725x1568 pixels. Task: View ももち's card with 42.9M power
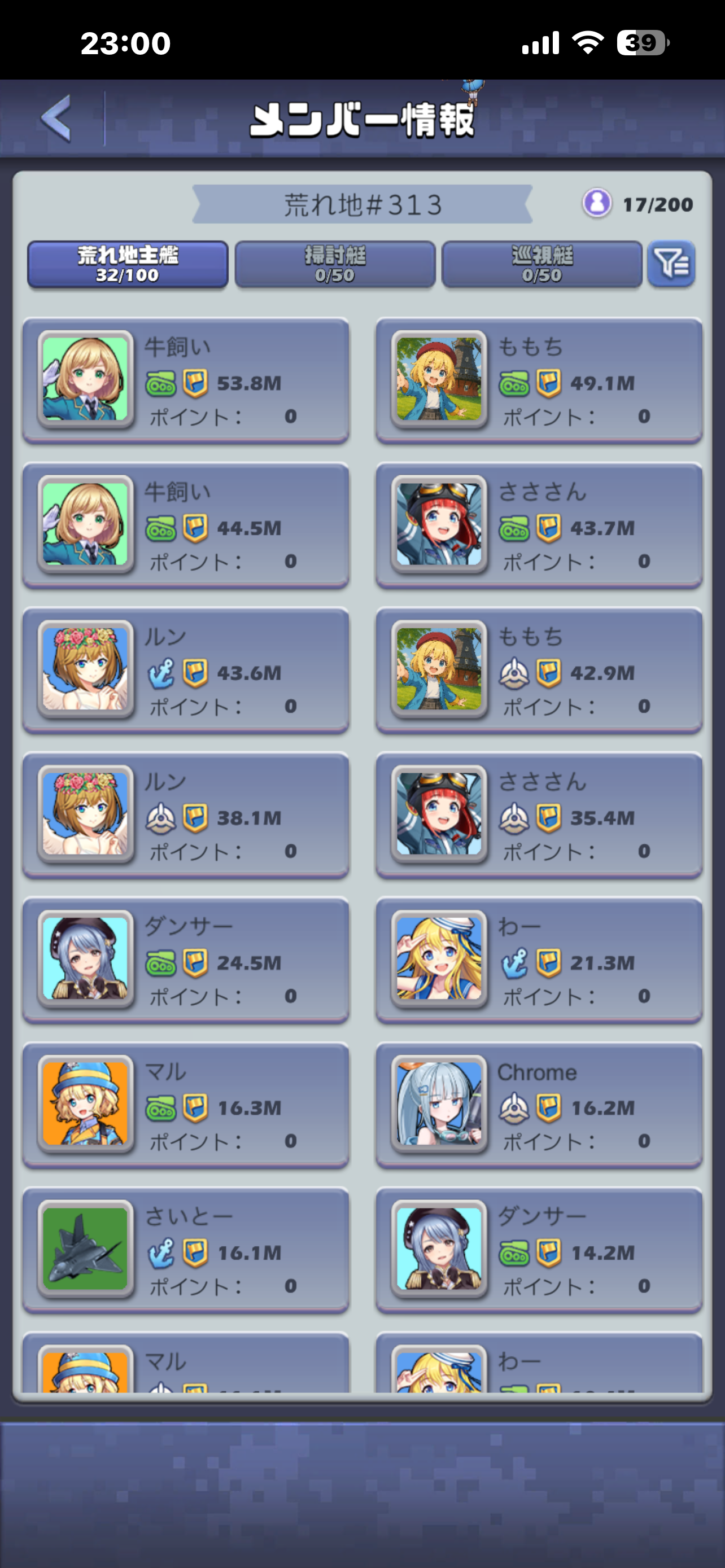point(539,670)
